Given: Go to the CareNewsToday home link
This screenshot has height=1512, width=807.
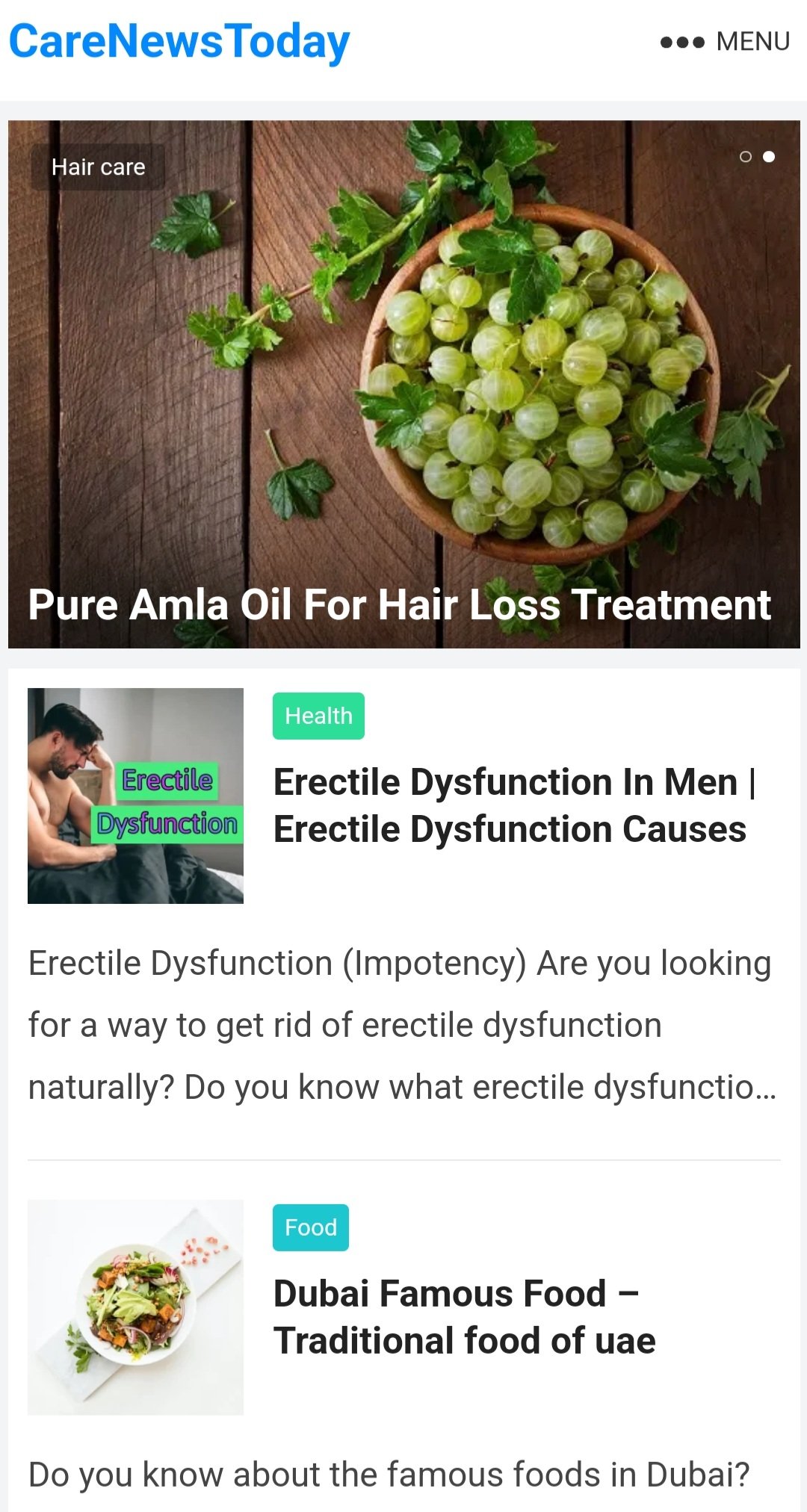Looking at the screenshot, I should (x=179, y=41).
